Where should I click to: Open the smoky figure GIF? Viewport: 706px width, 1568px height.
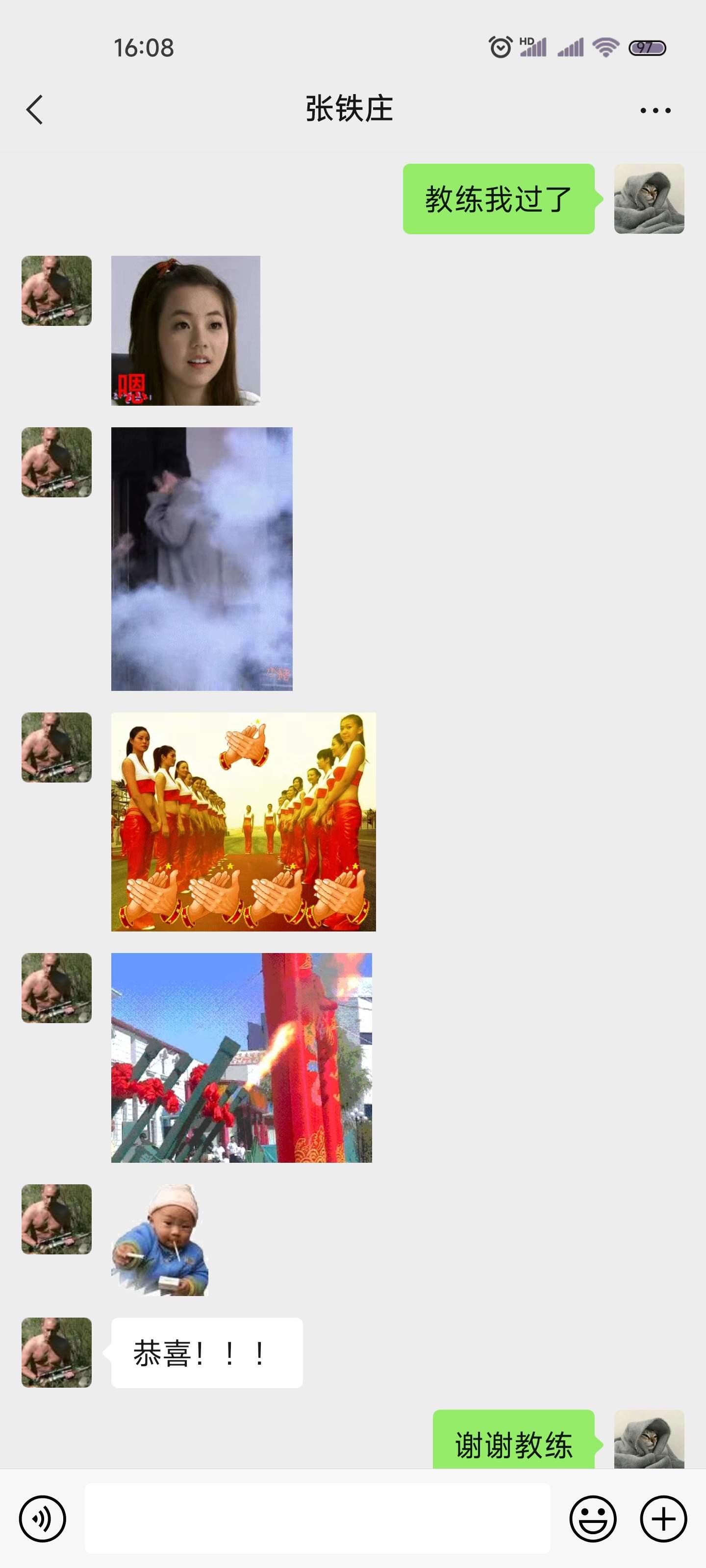pyautogui.click(x=202, y=559)
